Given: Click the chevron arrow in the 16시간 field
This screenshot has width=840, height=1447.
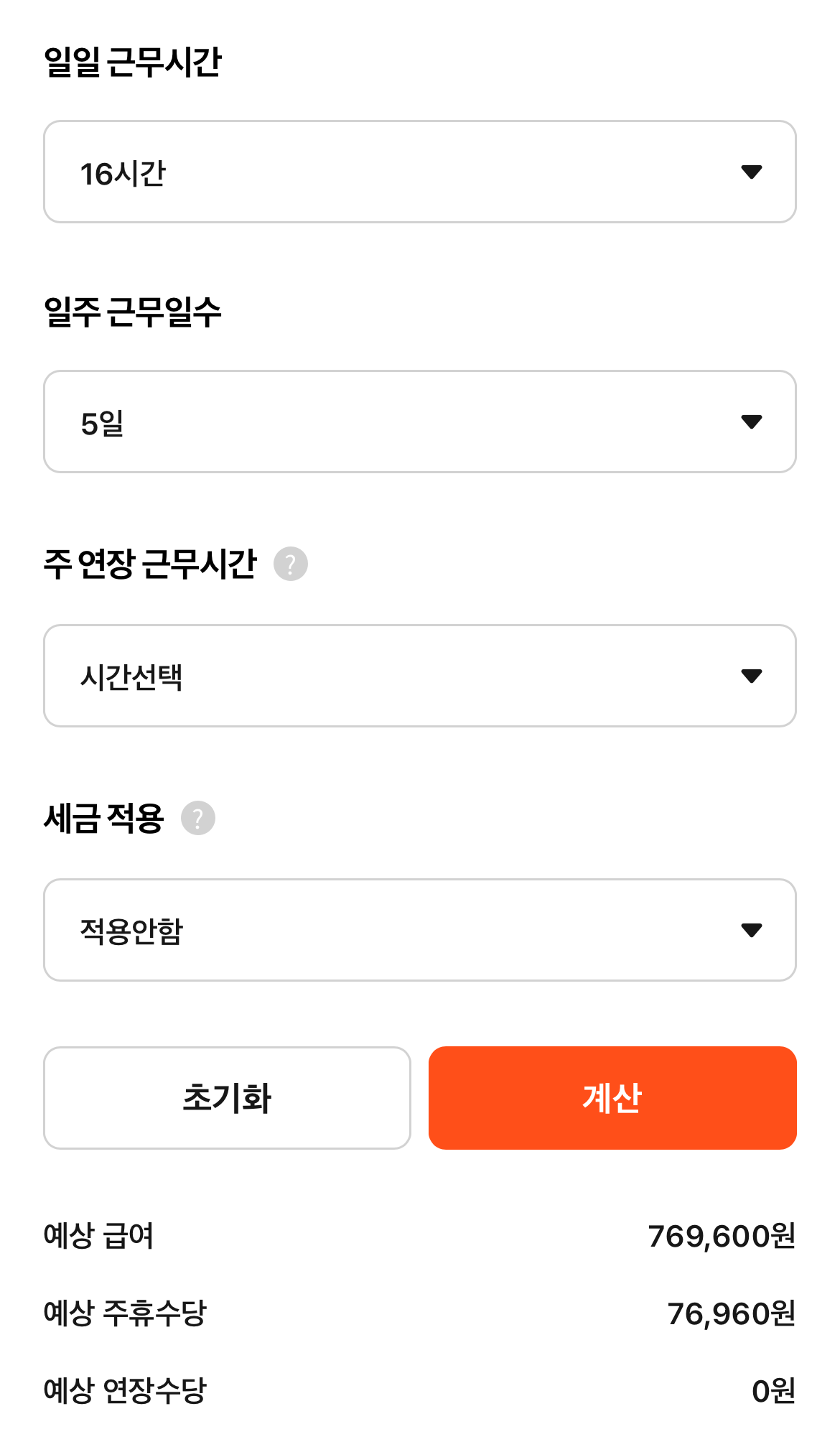Looking at the screenshot, I should click(751, 171).
